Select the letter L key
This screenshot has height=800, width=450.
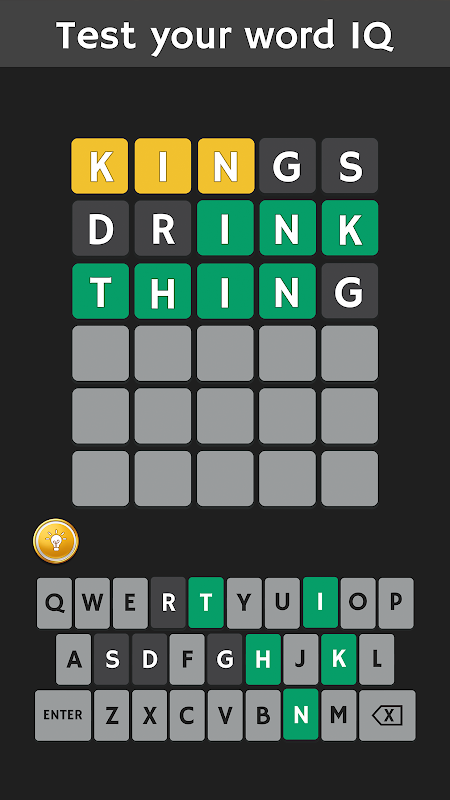click(x=377, y=659)
